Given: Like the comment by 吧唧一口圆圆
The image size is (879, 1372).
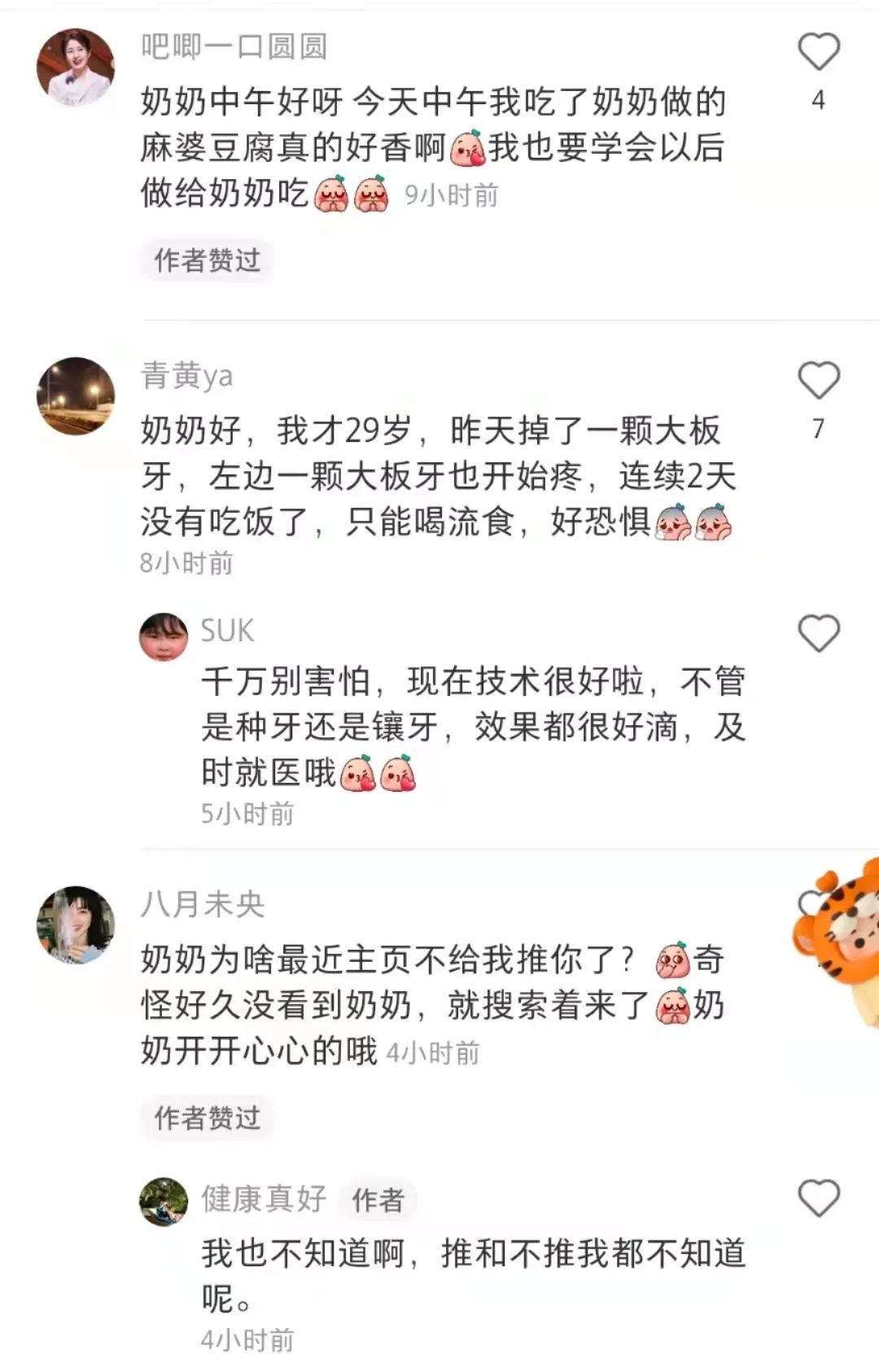Looking at the screenshot, I should [x=818, y=52].
